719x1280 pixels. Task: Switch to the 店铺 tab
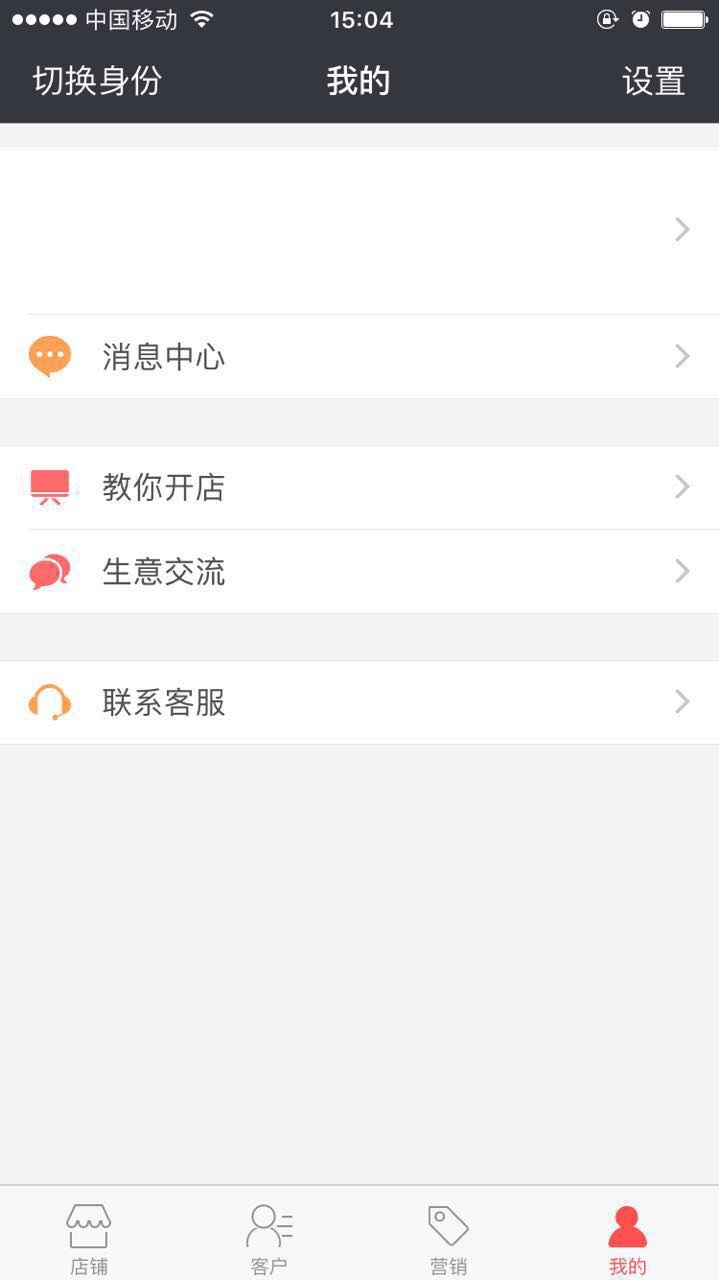[x=89, y=1238]
